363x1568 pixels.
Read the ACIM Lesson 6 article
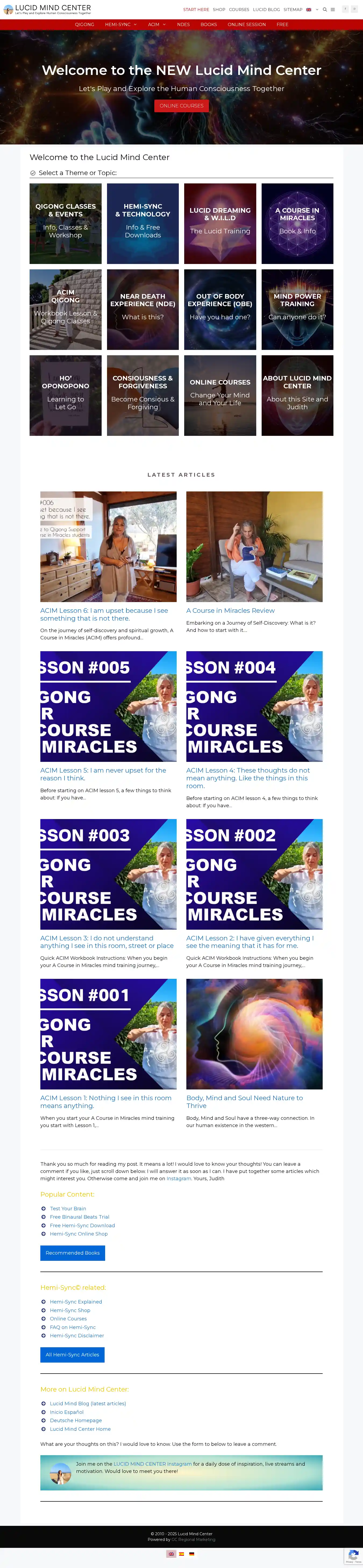[104, 614]
